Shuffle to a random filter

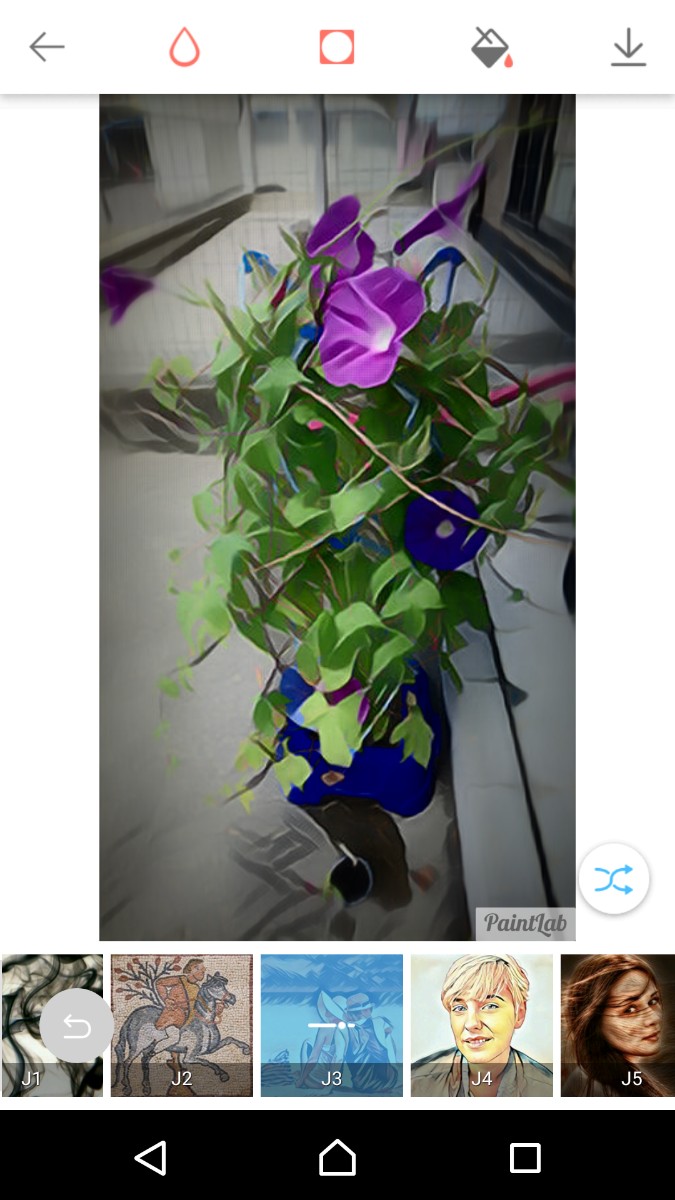614,879
